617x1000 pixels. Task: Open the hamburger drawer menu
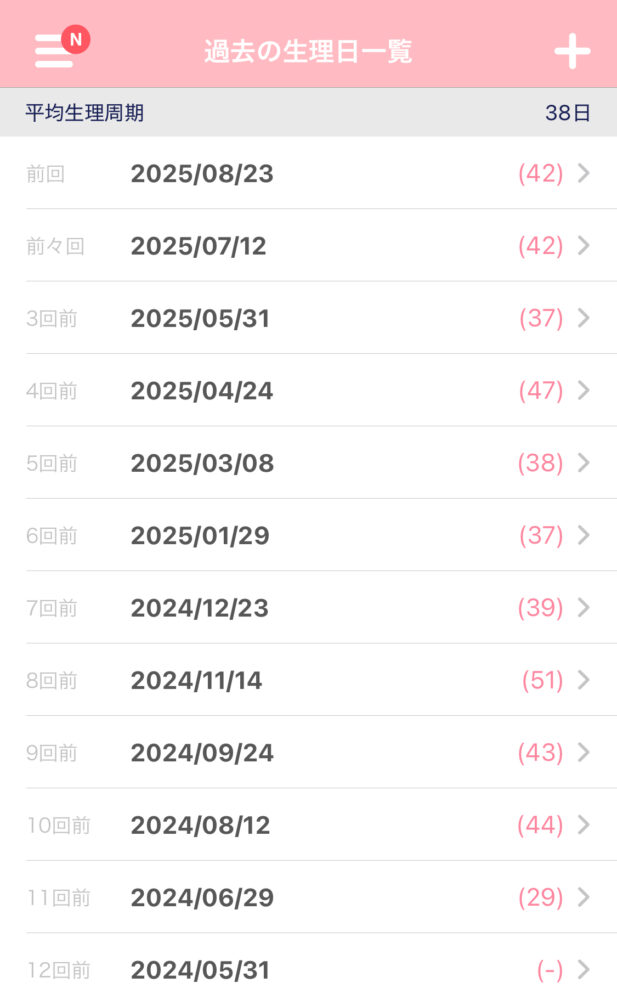coord(54,51)
